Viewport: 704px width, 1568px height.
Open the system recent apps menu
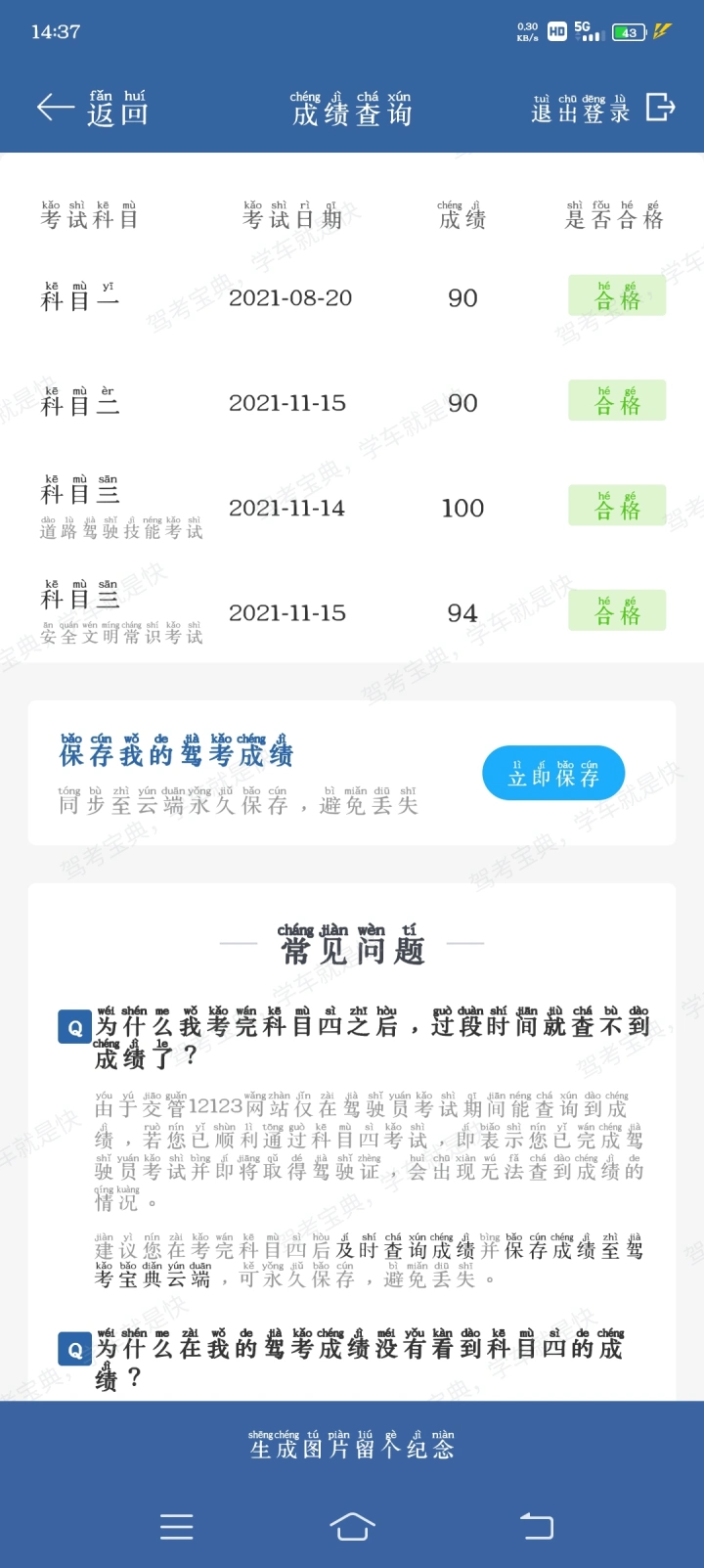point(176,1526)
